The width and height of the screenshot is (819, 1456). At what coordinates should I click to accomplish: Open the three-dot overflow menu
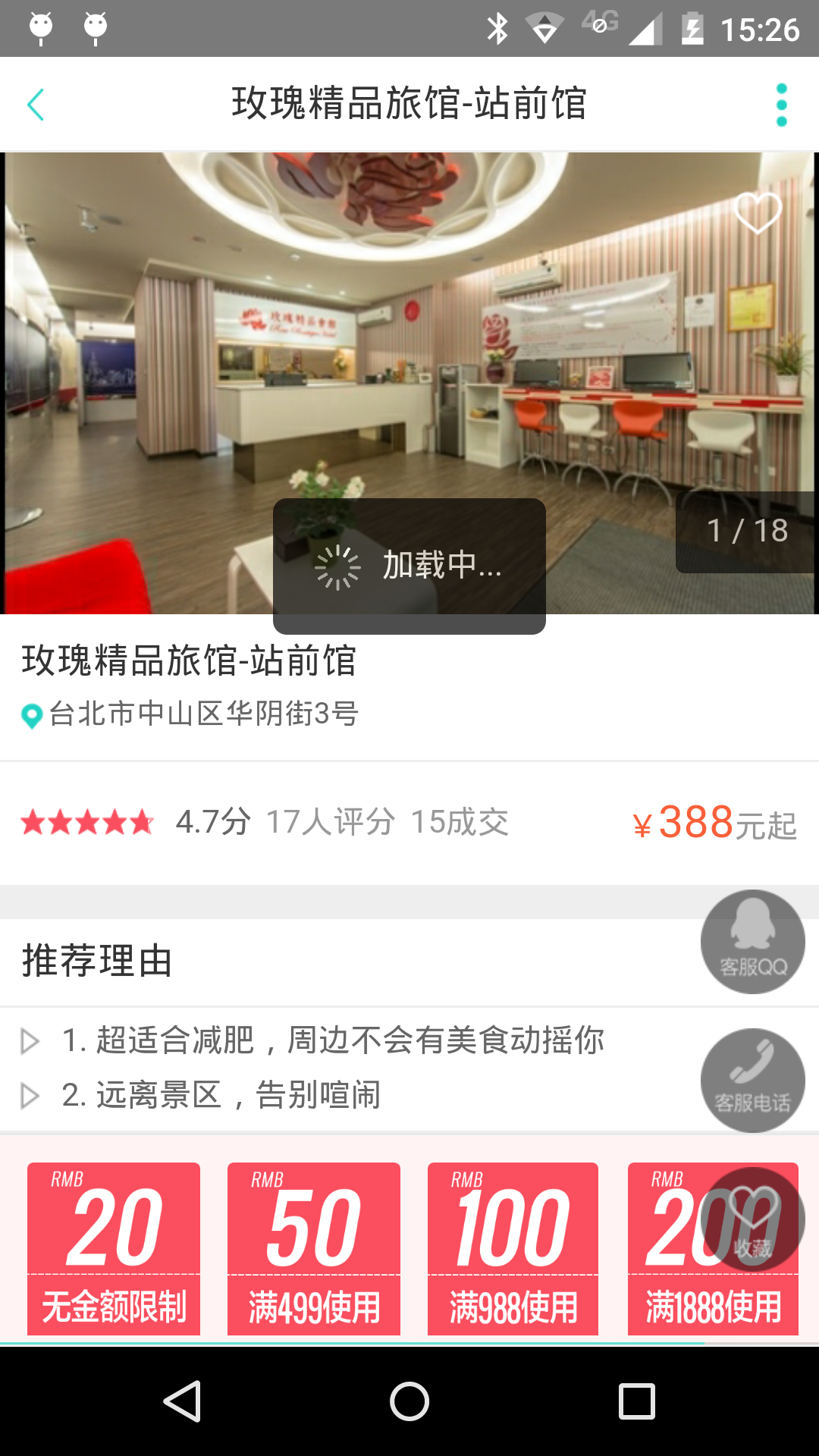coord(781,105)
